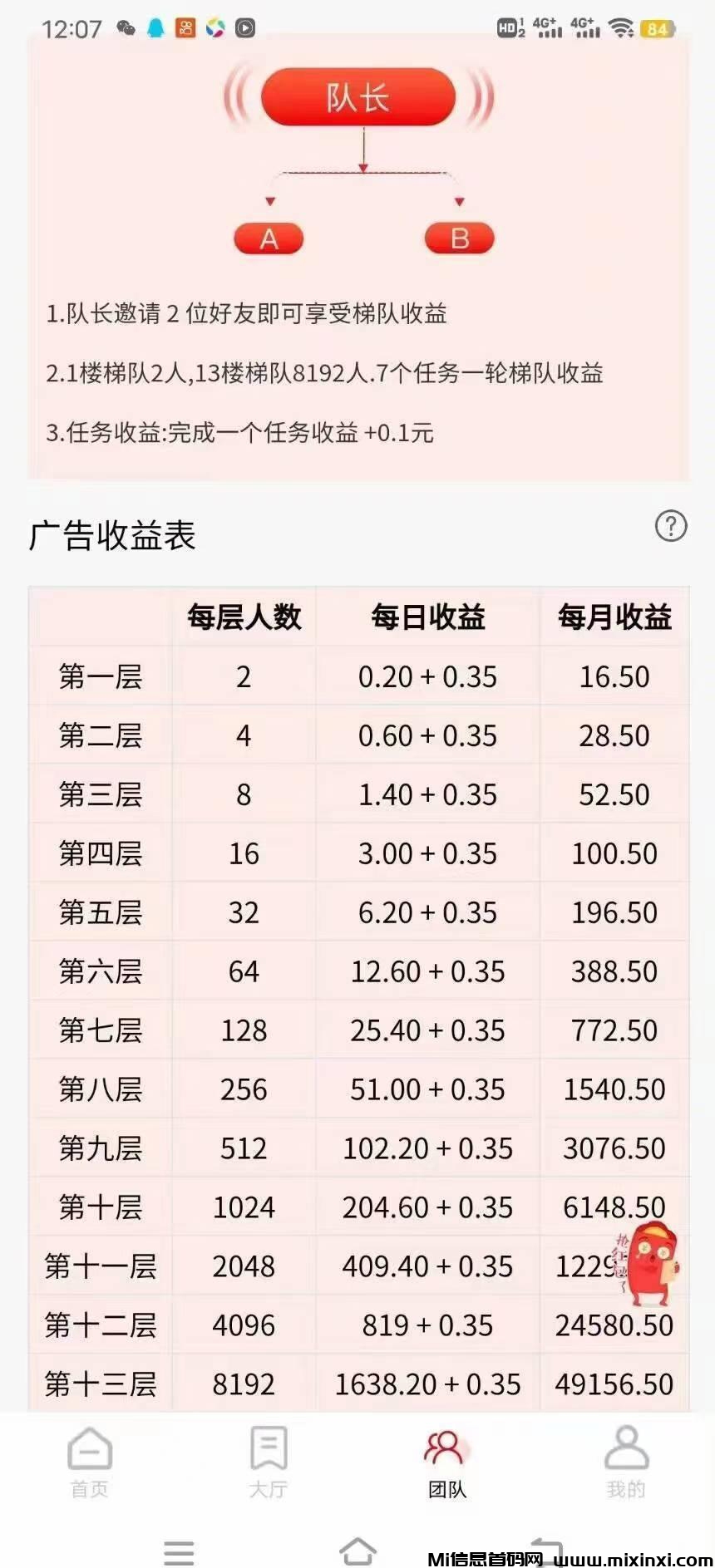Screen dimensions: 715x1568
Task: Switch to the 首页 tab
Action: [90, 1462]
